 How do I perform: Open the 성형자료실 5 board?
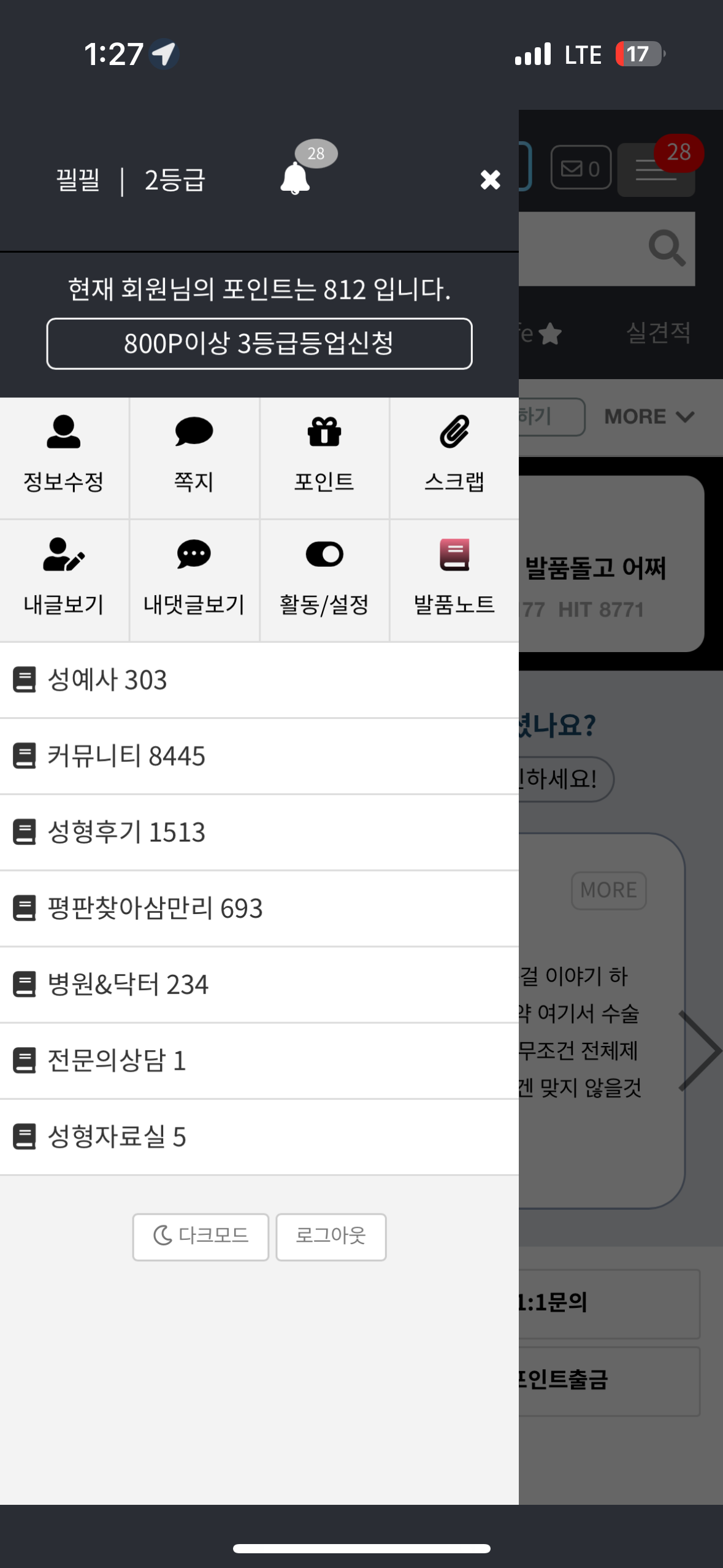(x=259, y=1137)
